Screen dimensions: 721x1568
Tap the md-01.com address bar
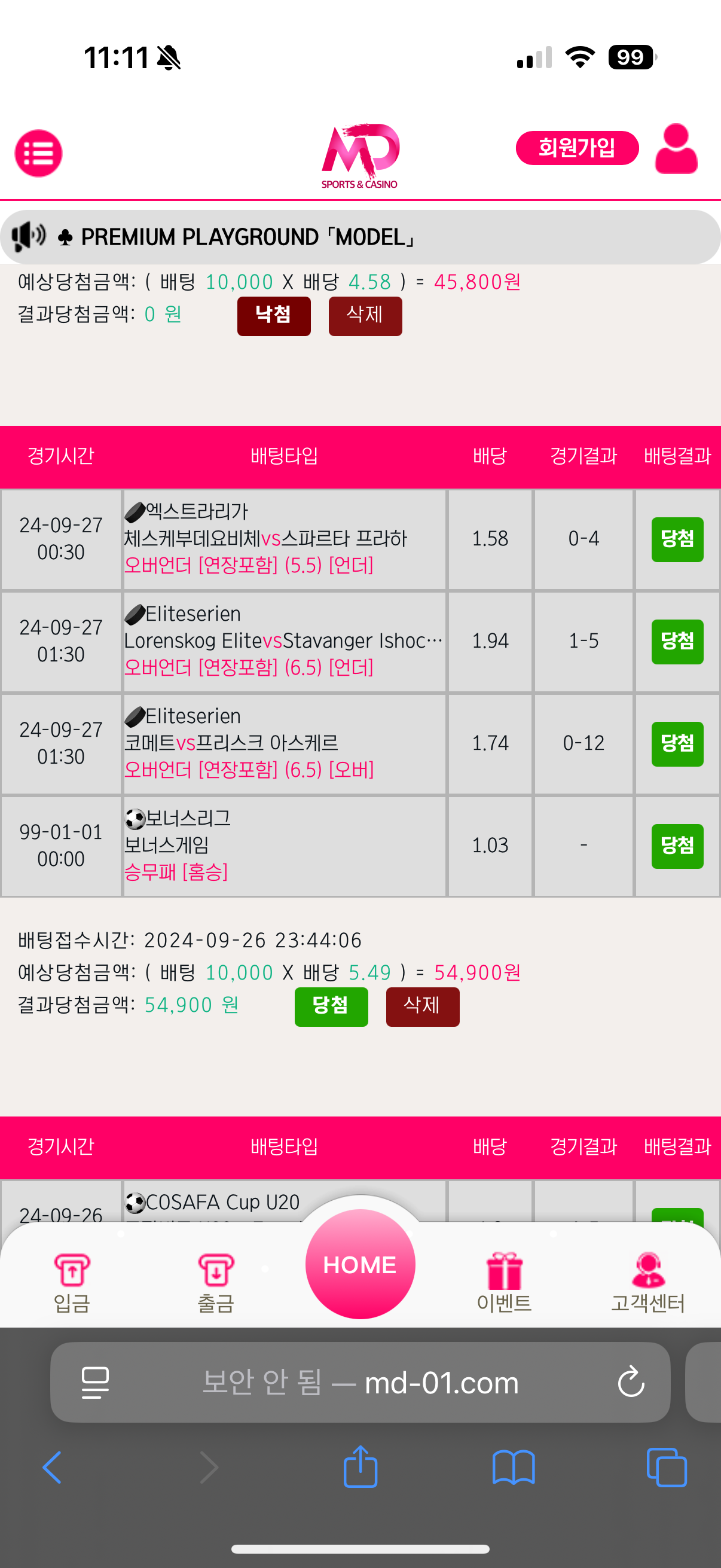click(360, 1382)
